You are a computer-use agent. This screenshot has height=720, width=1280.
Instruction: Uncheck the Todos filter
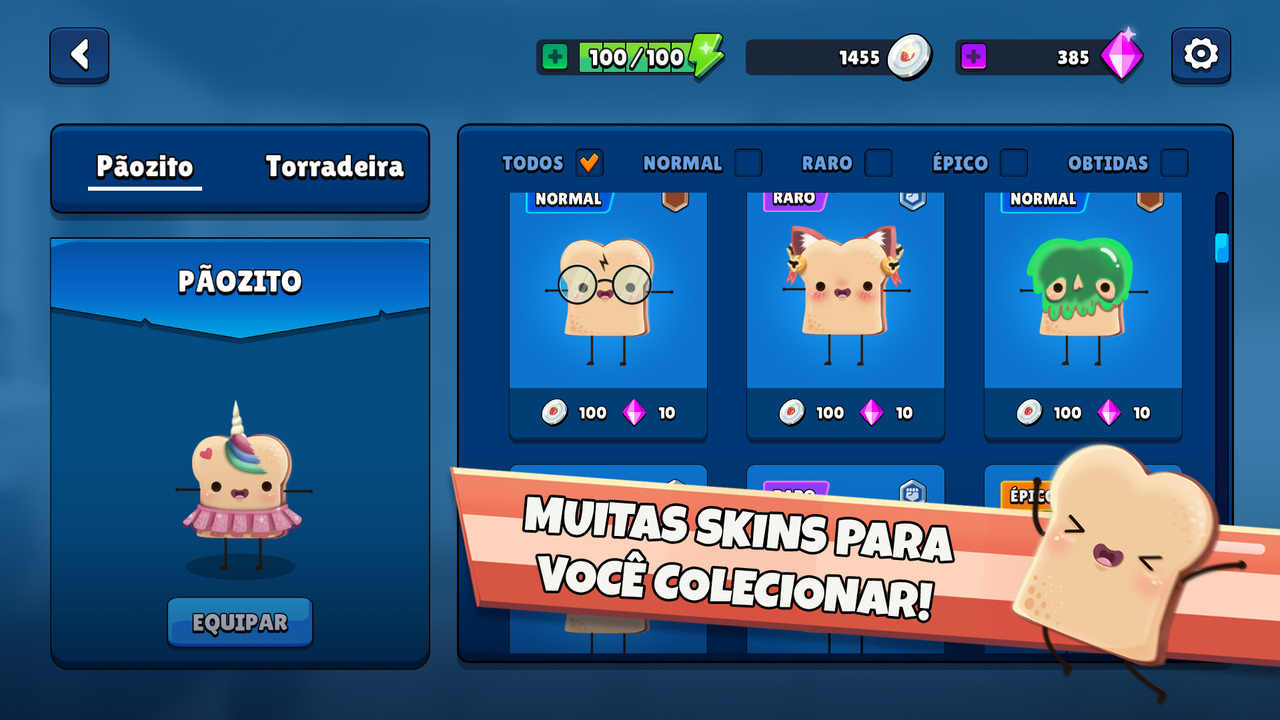(590, 162)
